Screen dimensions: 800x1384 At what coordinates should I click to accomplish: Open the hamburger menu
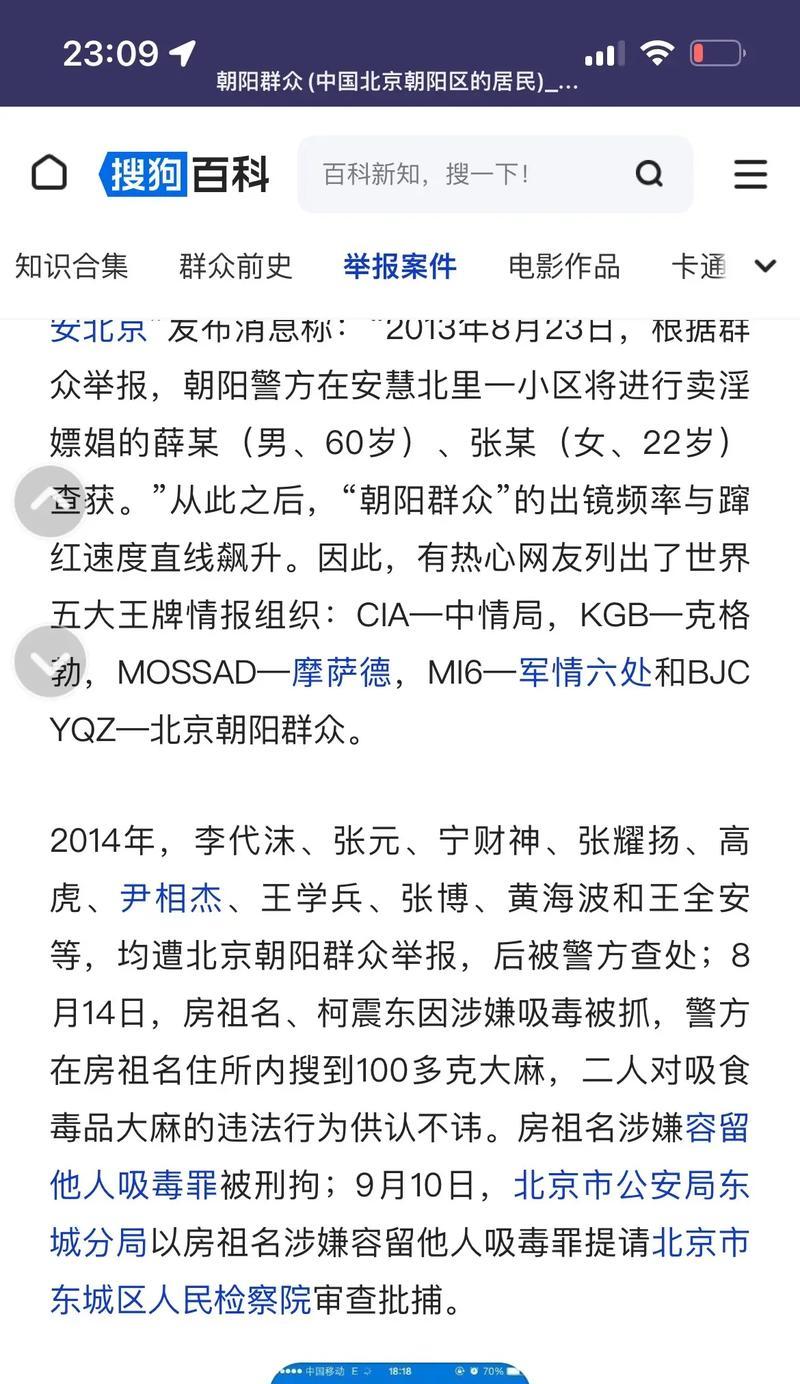click(x=750, y=175)
